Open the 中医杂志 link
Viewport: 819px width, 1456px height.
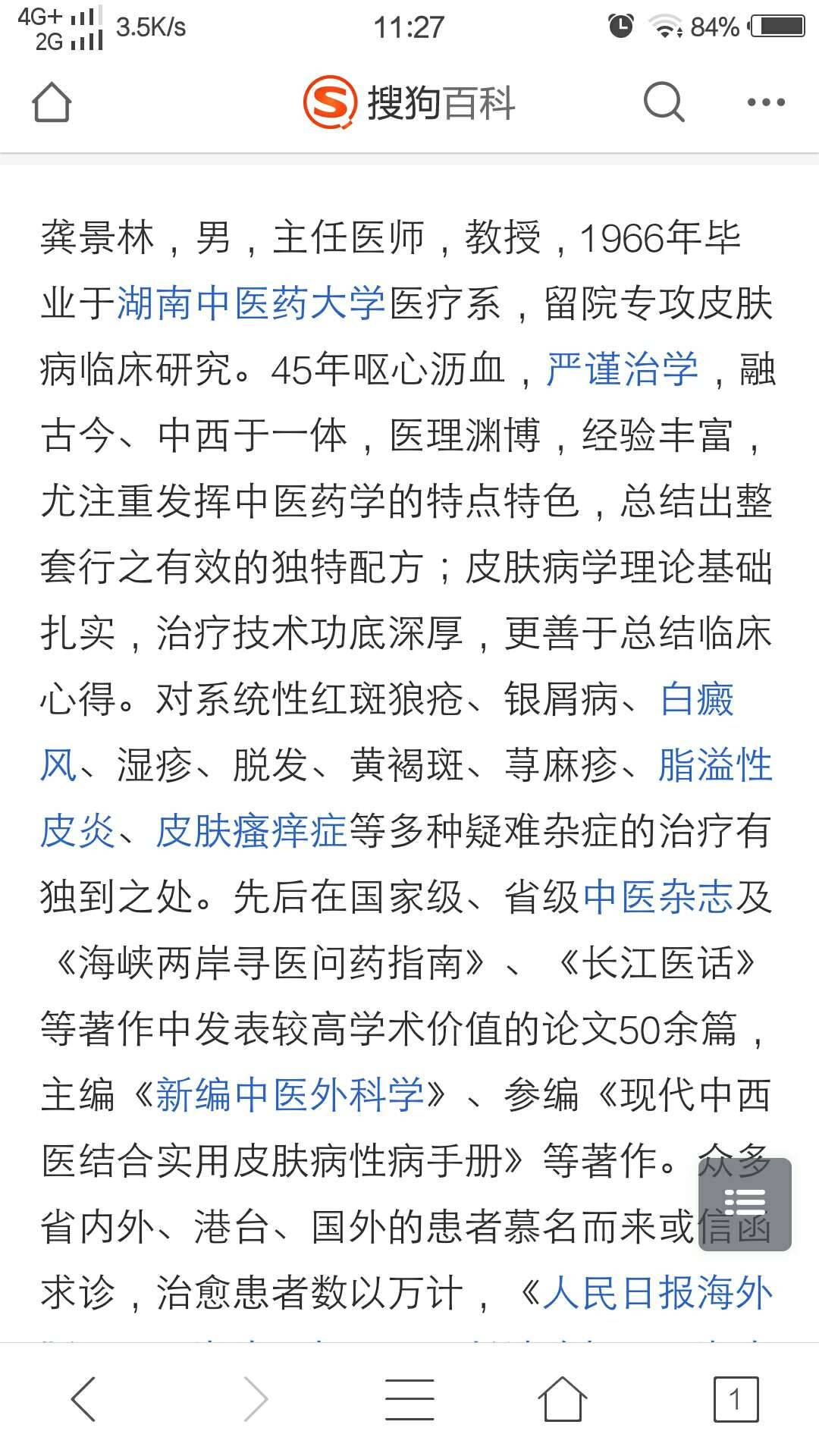click(657, 897)
